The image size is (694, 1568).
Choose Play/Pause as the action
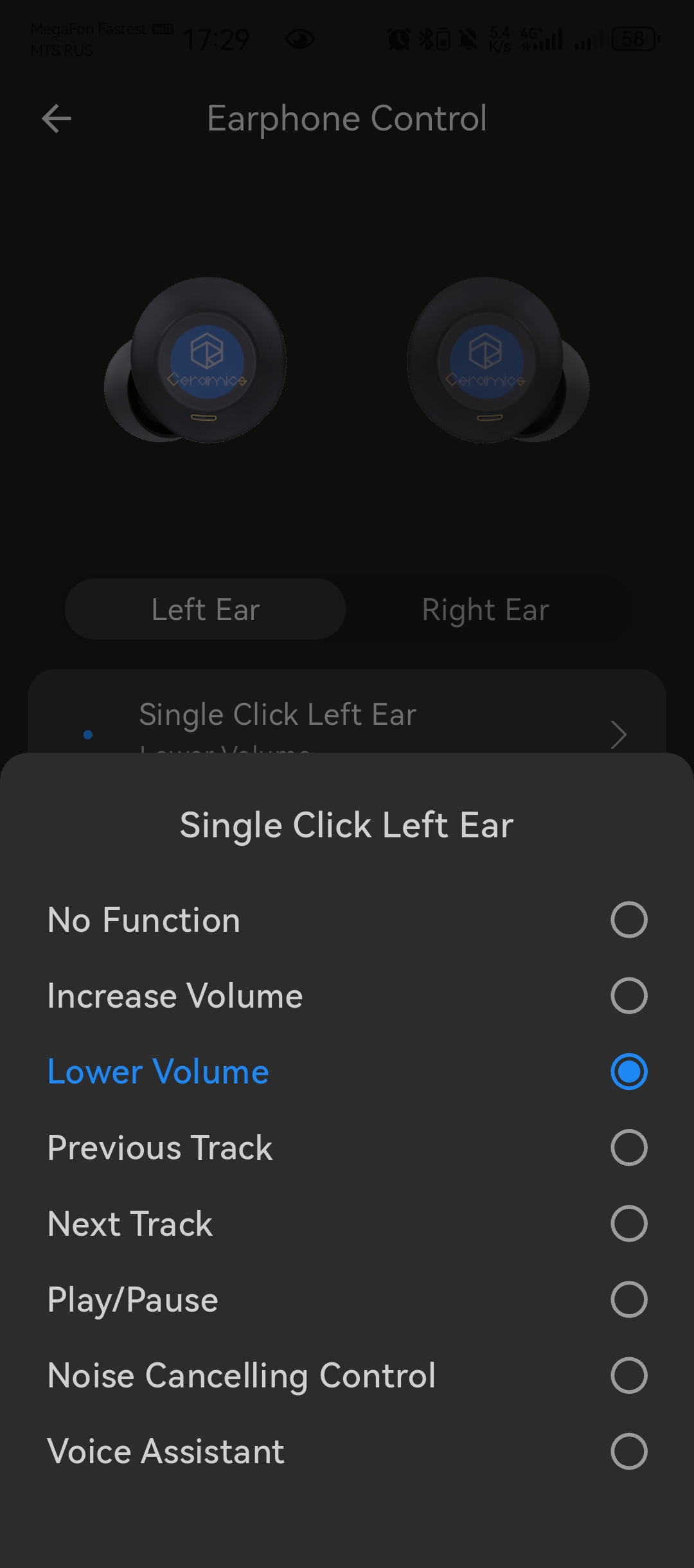point(628,1299)
